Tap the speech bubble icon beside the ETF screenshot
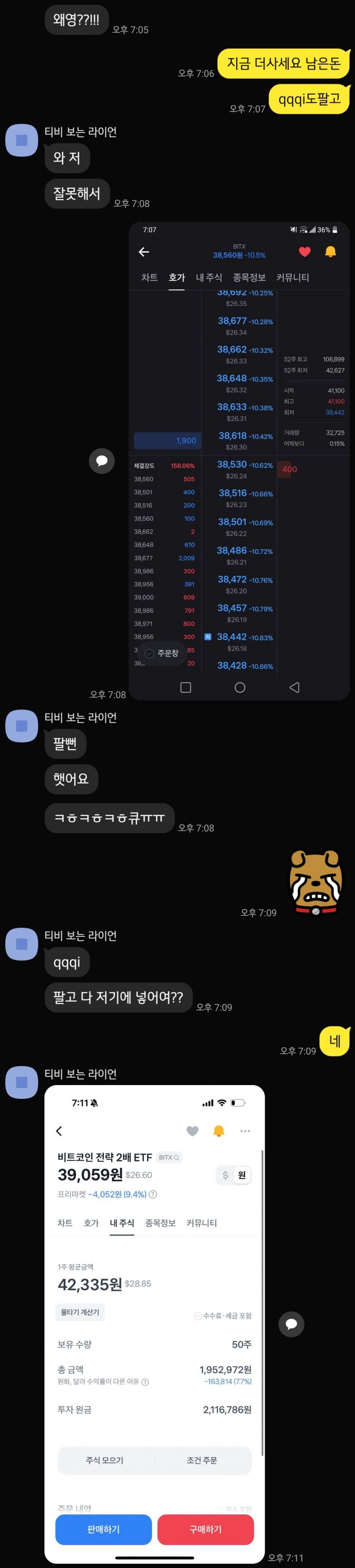355x1568 pixels. (x=291, y=1324)
